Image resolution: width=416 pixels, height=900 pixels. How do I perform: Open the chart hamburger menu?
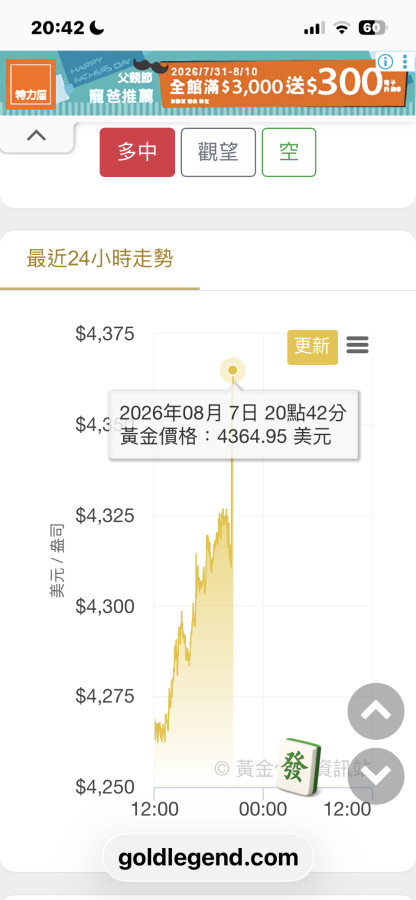point(357,345)
